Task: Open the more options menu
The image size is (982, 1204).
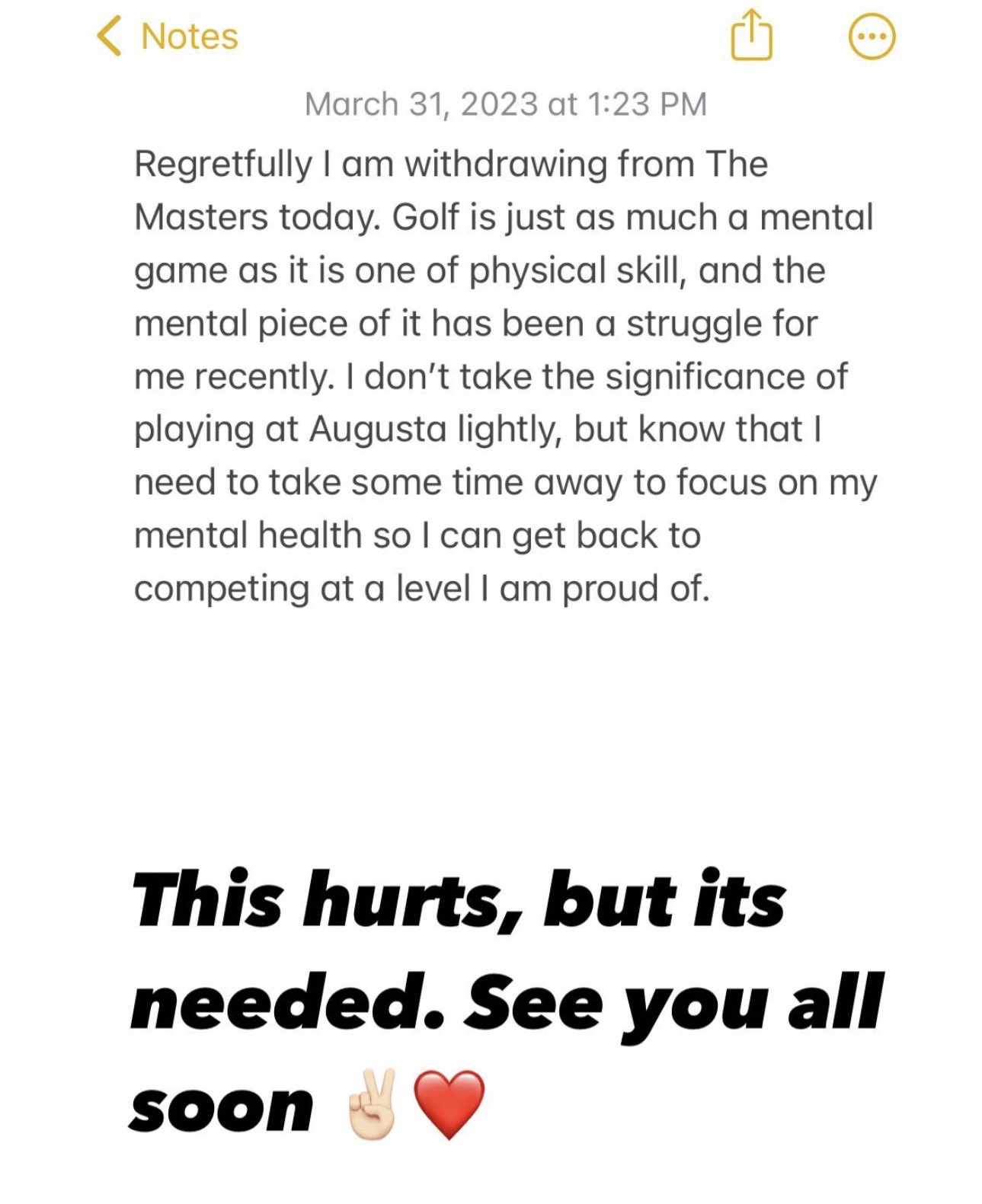Action: point(872,37)
